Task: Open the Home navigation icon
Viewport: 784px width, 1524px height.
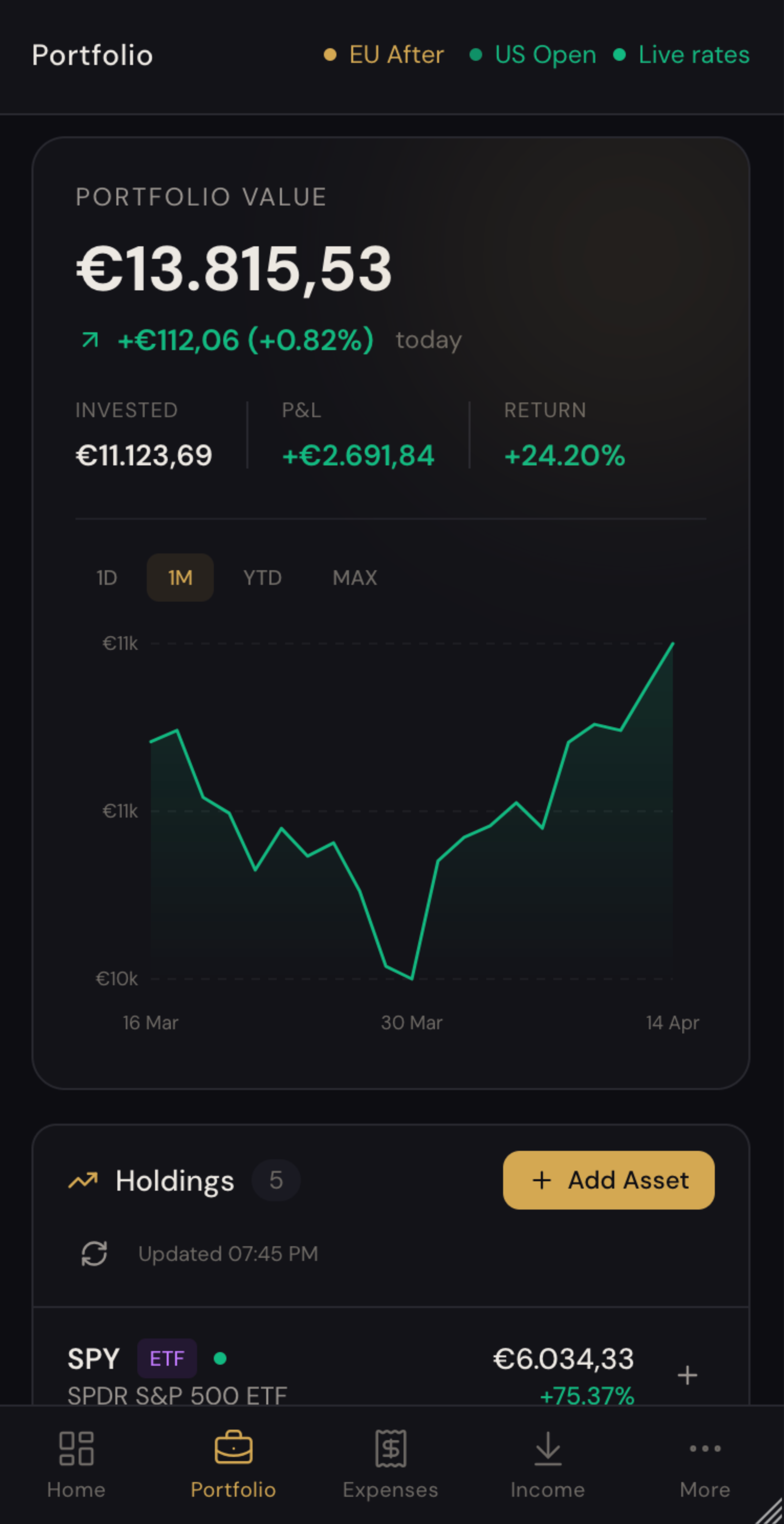Action: click(77, 1449)
